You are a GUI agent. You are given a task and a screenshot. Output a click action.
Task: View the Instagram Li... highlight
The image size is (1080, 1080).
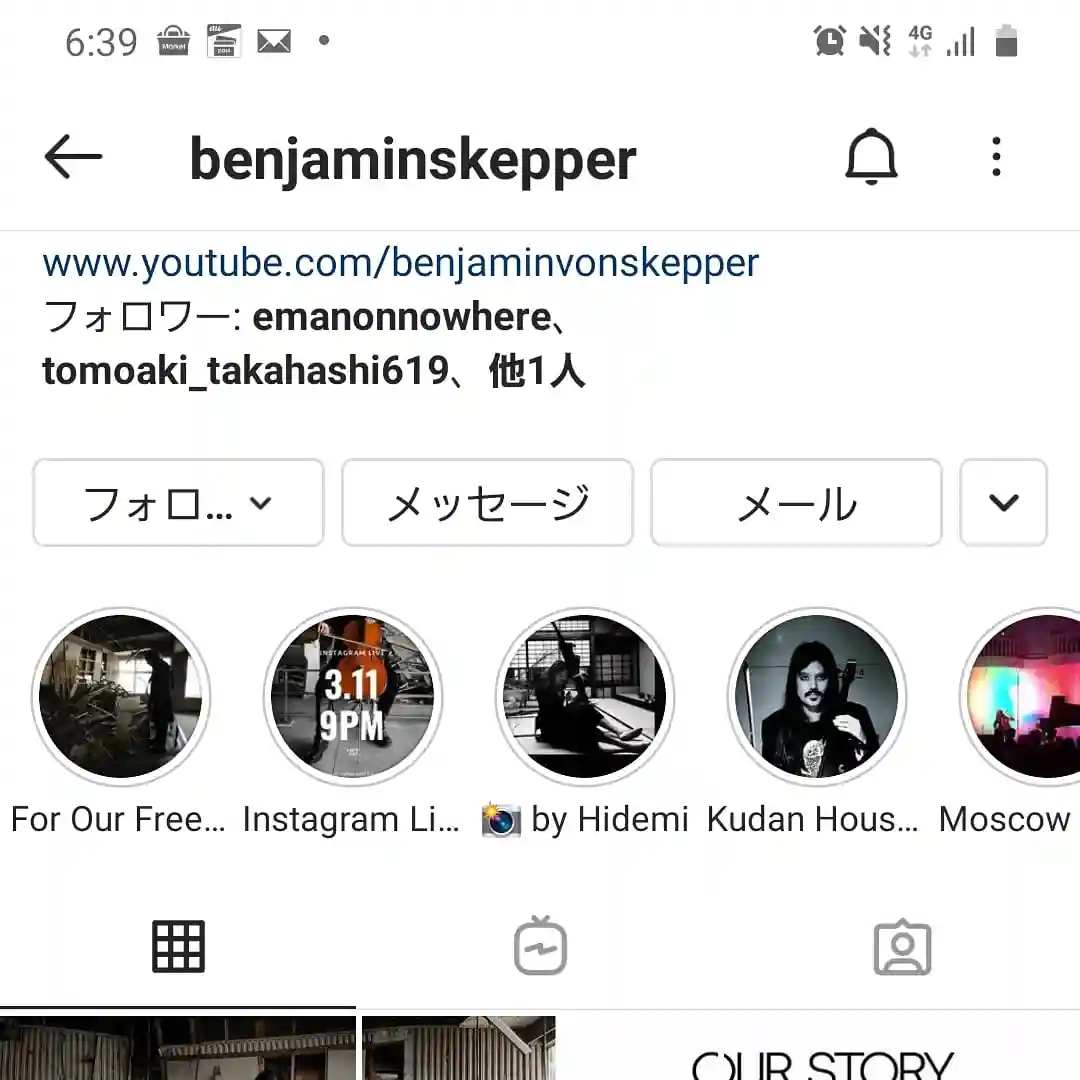click(x=352, y=697)
